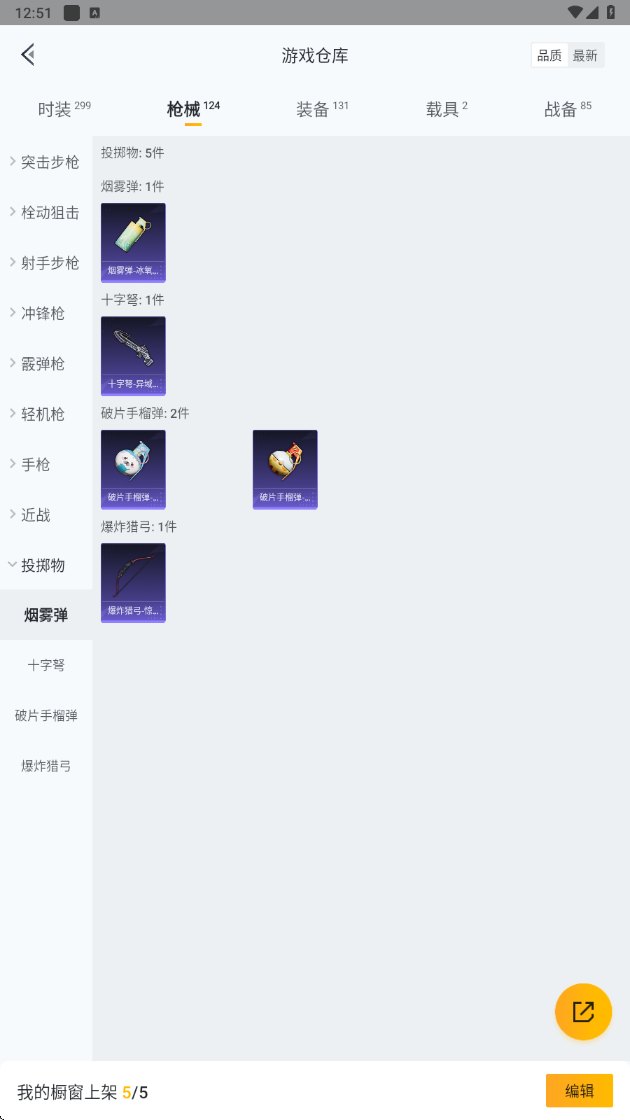Screen dimensions: 630x1120
Task: Select 十字弩 in the side list
Action: point(46,665)
